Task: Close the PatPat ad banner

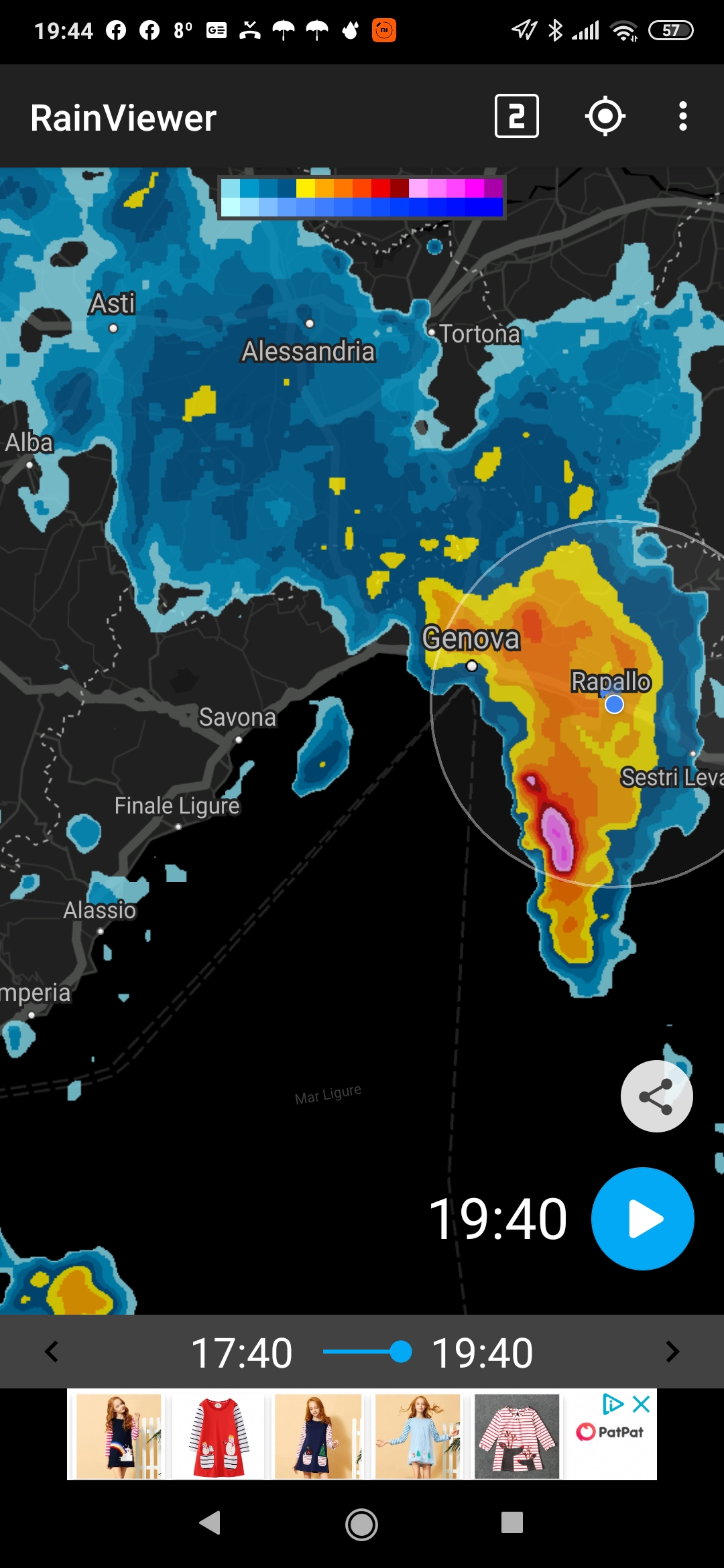Action: point(642,1404)
